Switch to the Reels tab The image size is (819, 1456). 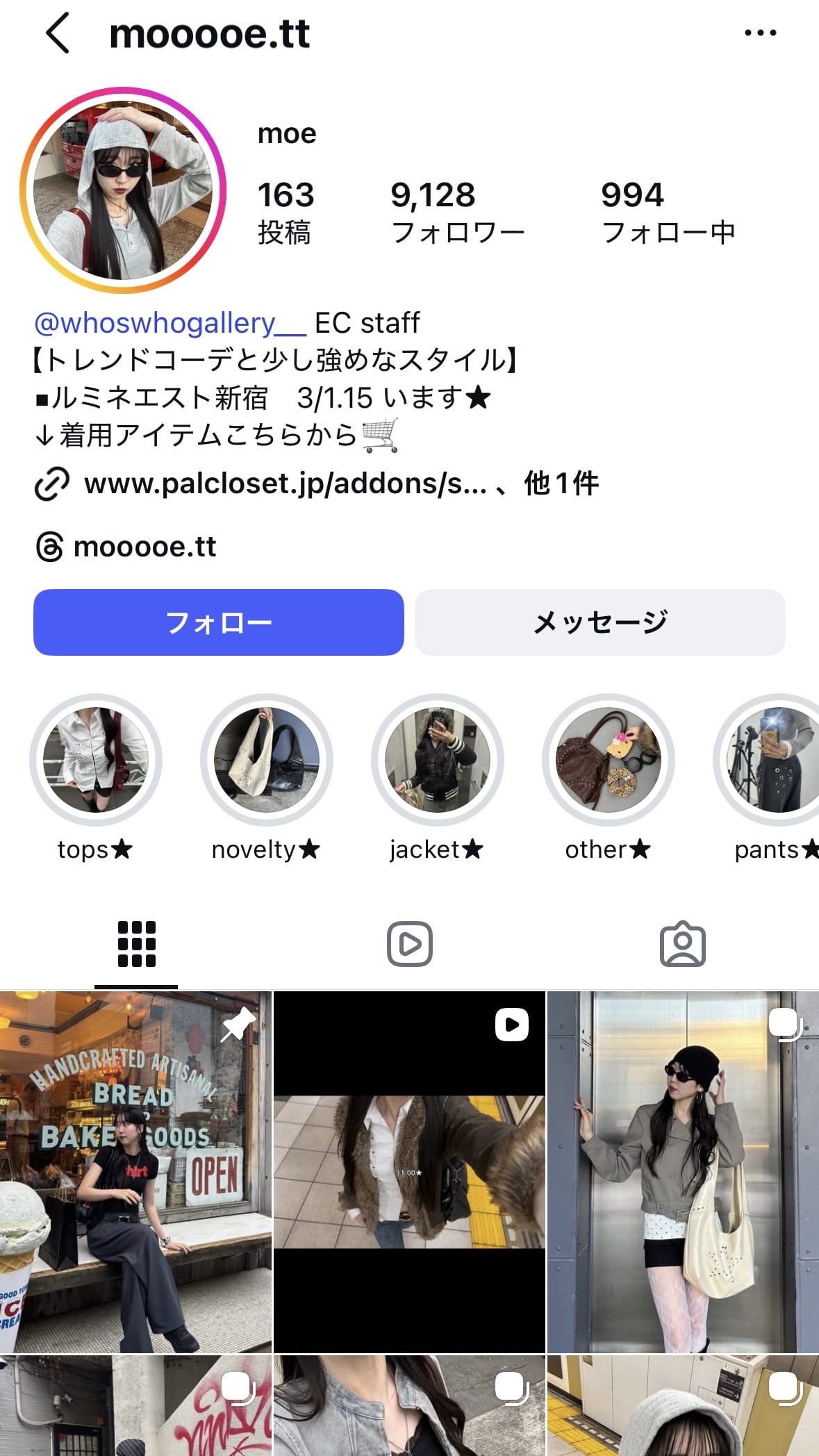(409, 944)
